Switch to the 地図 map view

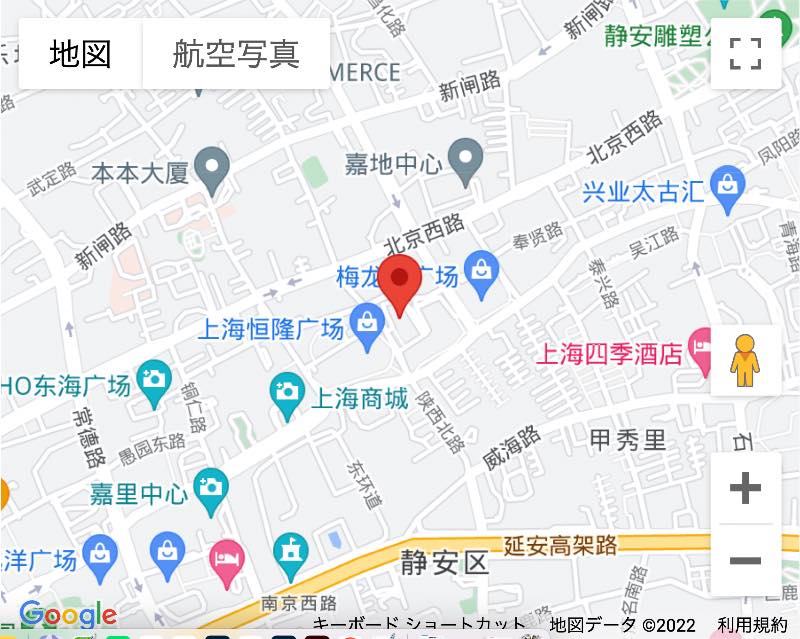(80, 54)
